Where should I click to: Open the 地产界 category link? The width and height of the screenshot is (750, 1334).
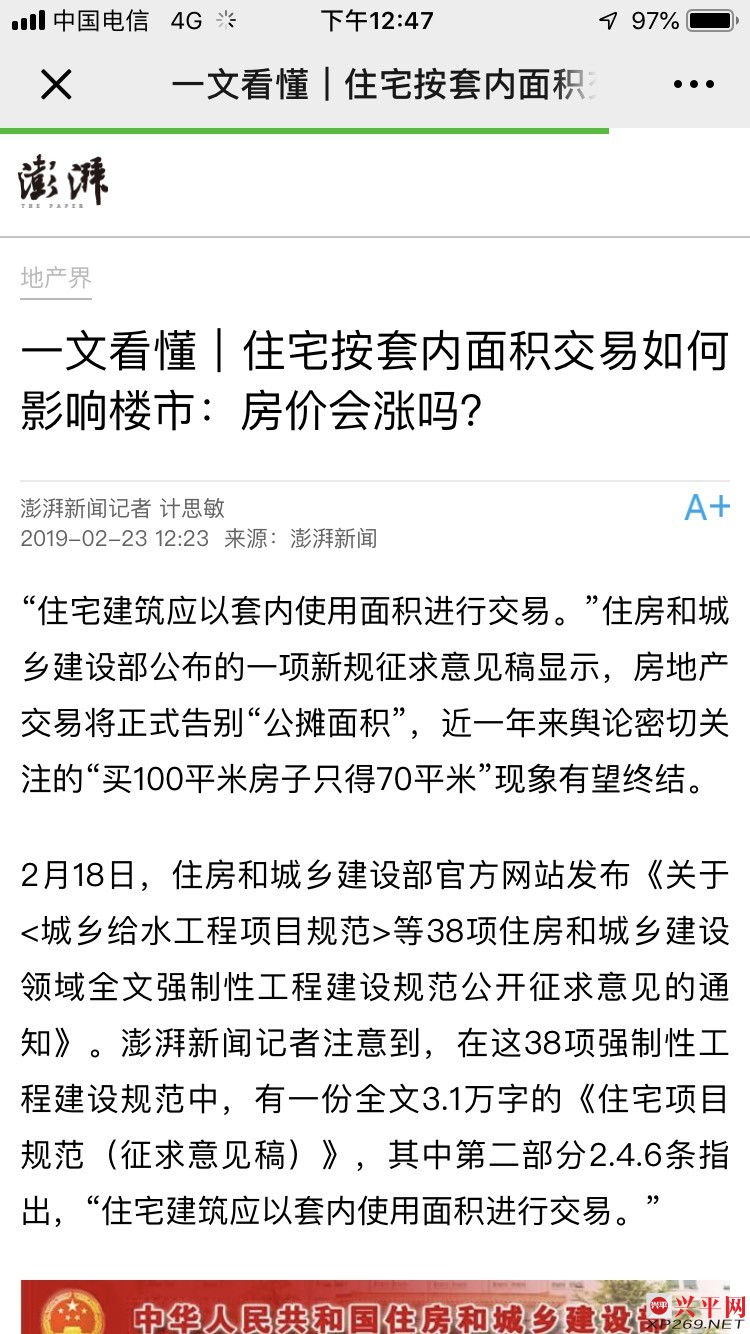56,278
